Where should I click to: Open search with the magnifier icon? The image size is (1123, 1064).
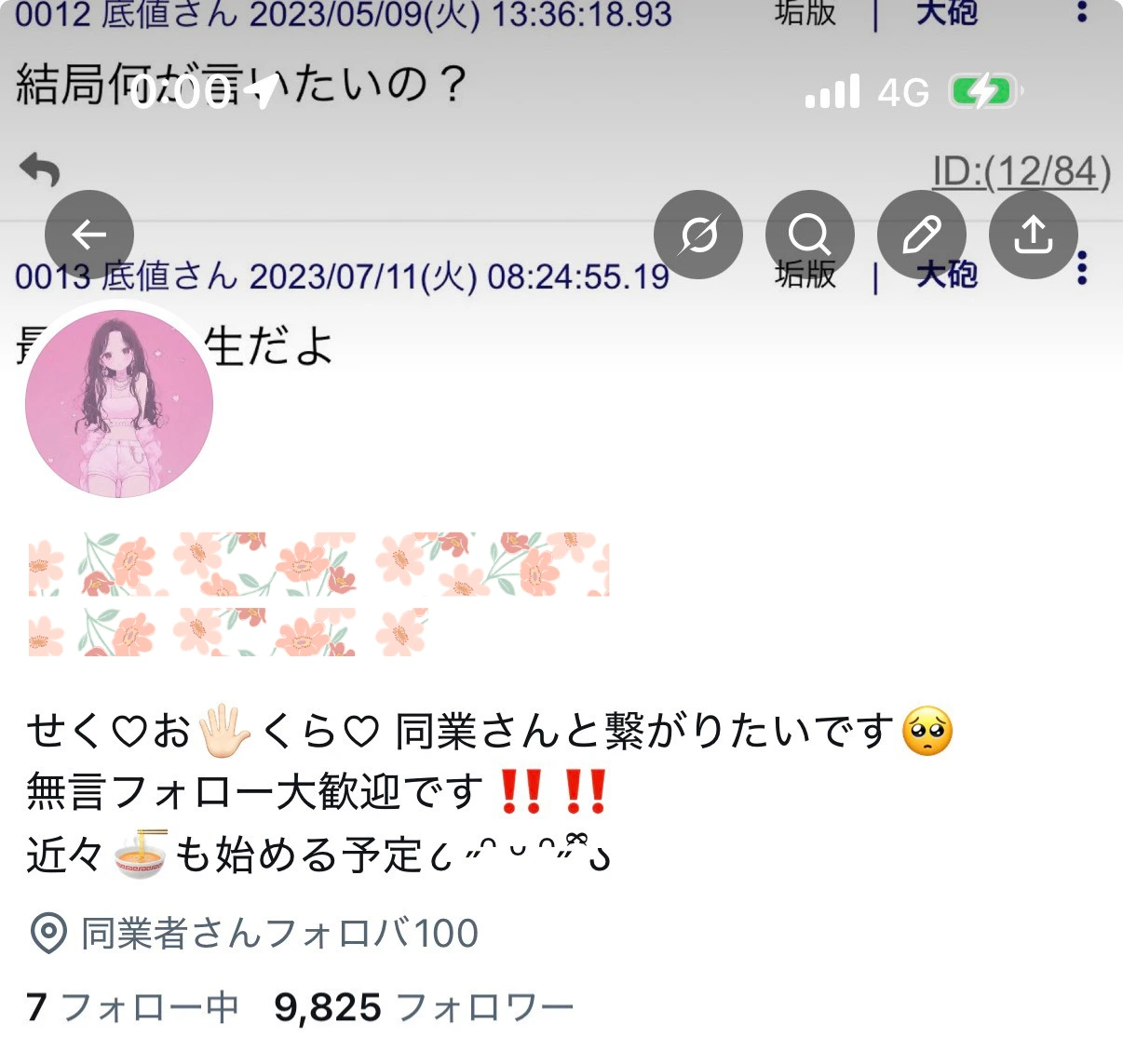tap(810, 235)
